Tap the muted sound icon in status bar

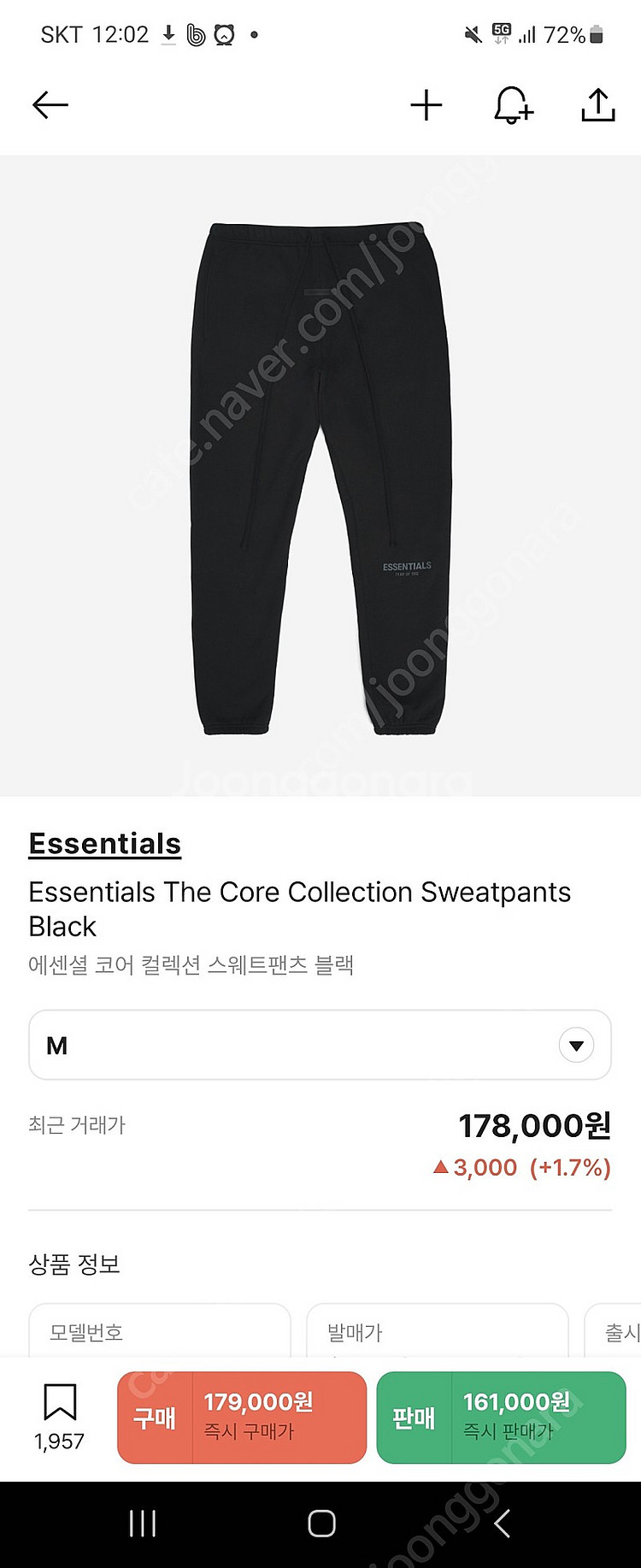471,34
